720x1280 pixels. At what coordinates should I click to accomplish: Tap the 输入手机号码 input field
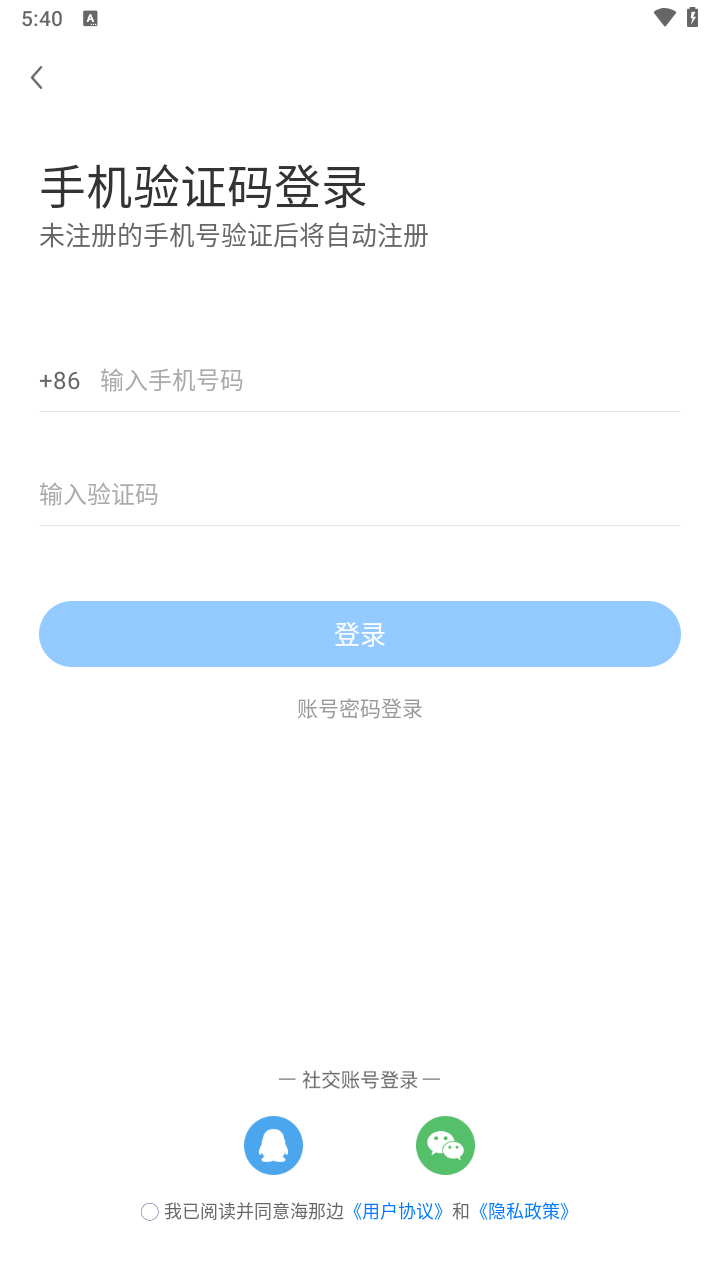(x=300, y=380)
